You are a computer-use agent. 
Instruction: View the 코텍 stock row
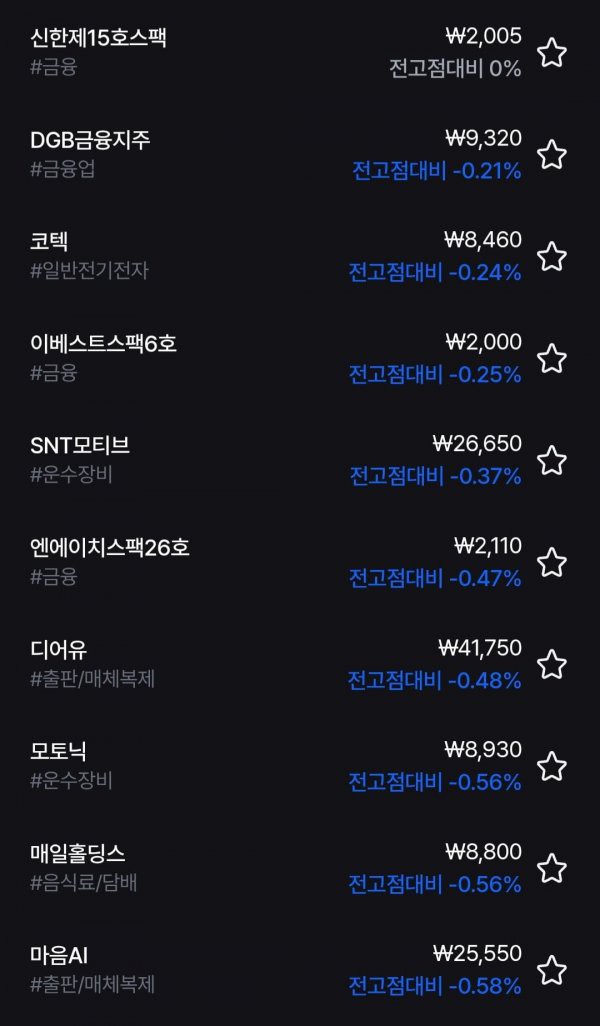(250, 256)
